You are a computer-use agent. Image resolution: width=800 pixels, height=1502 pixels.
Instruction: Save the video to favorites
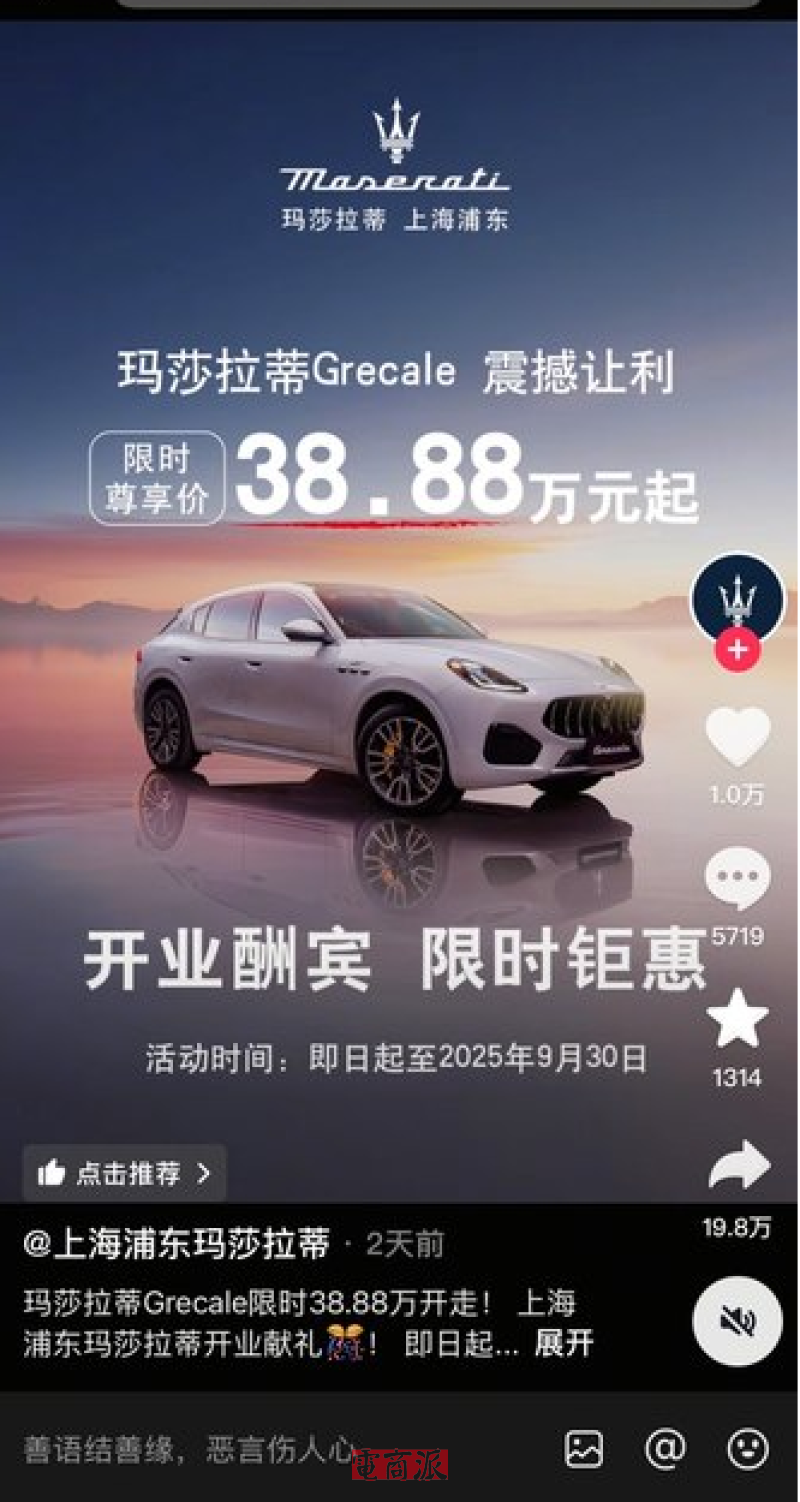click(x=737, y=1020)
